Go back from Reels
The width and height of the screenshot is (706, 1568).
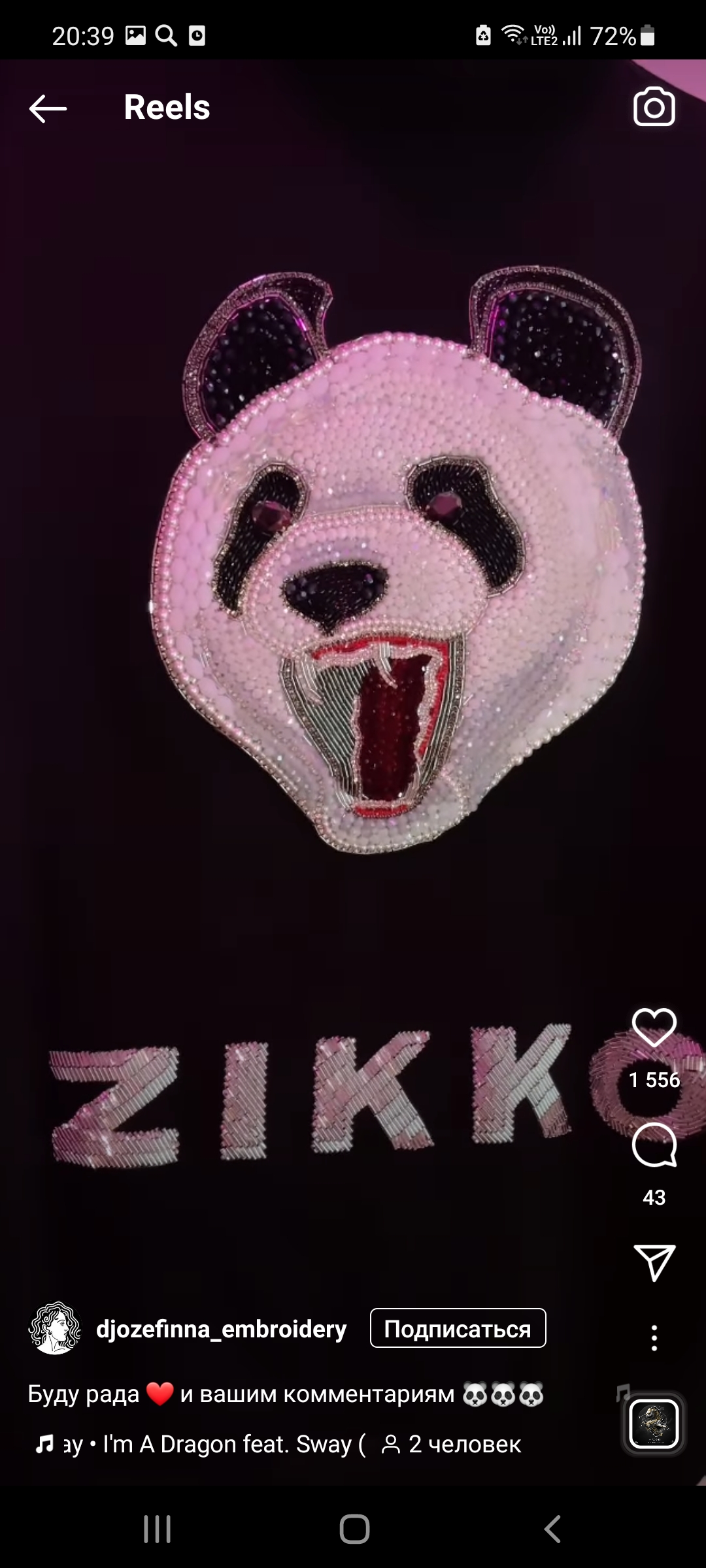coord(48,108)
